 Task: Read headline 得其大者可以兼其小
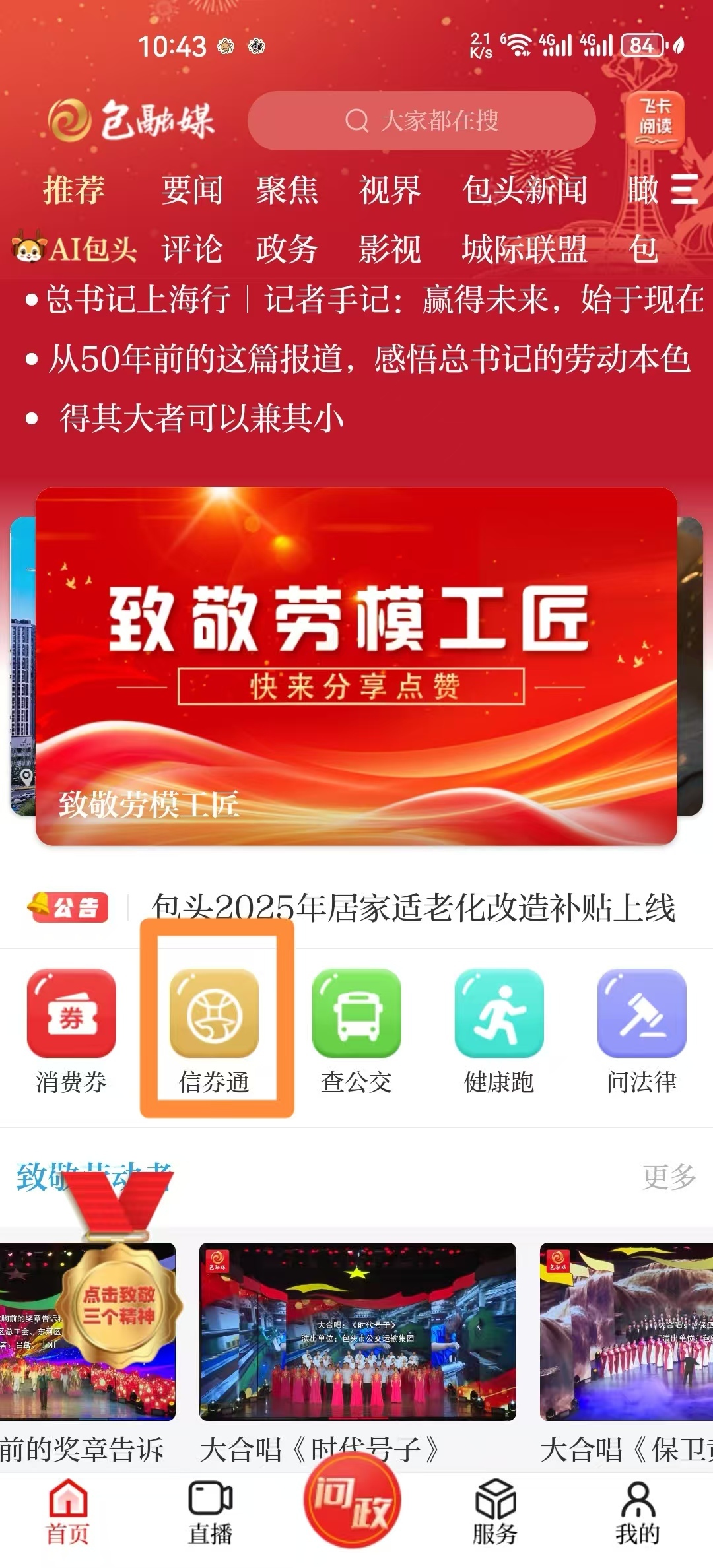point(201,418)
